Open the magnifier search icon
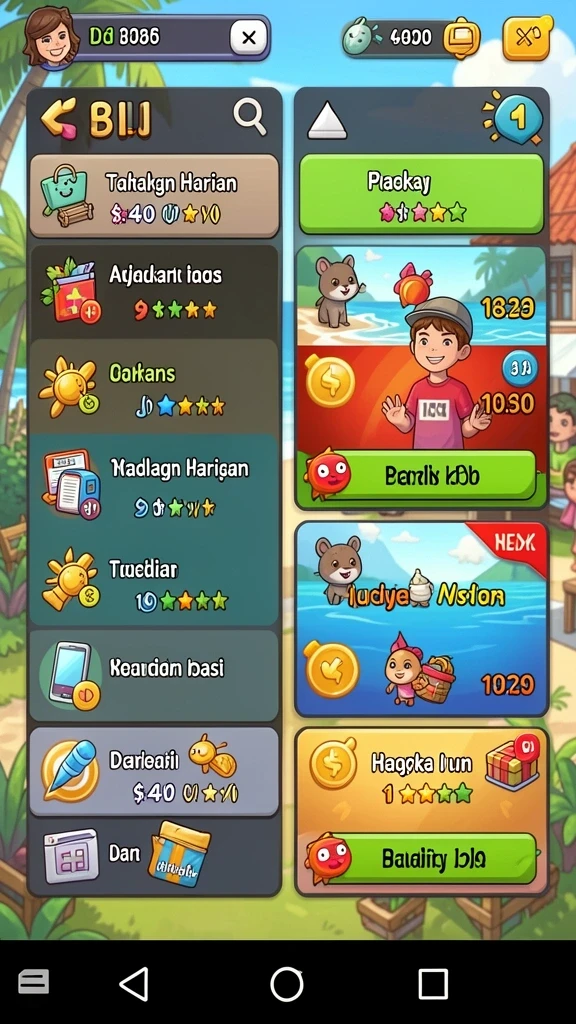 click(250, 117)
